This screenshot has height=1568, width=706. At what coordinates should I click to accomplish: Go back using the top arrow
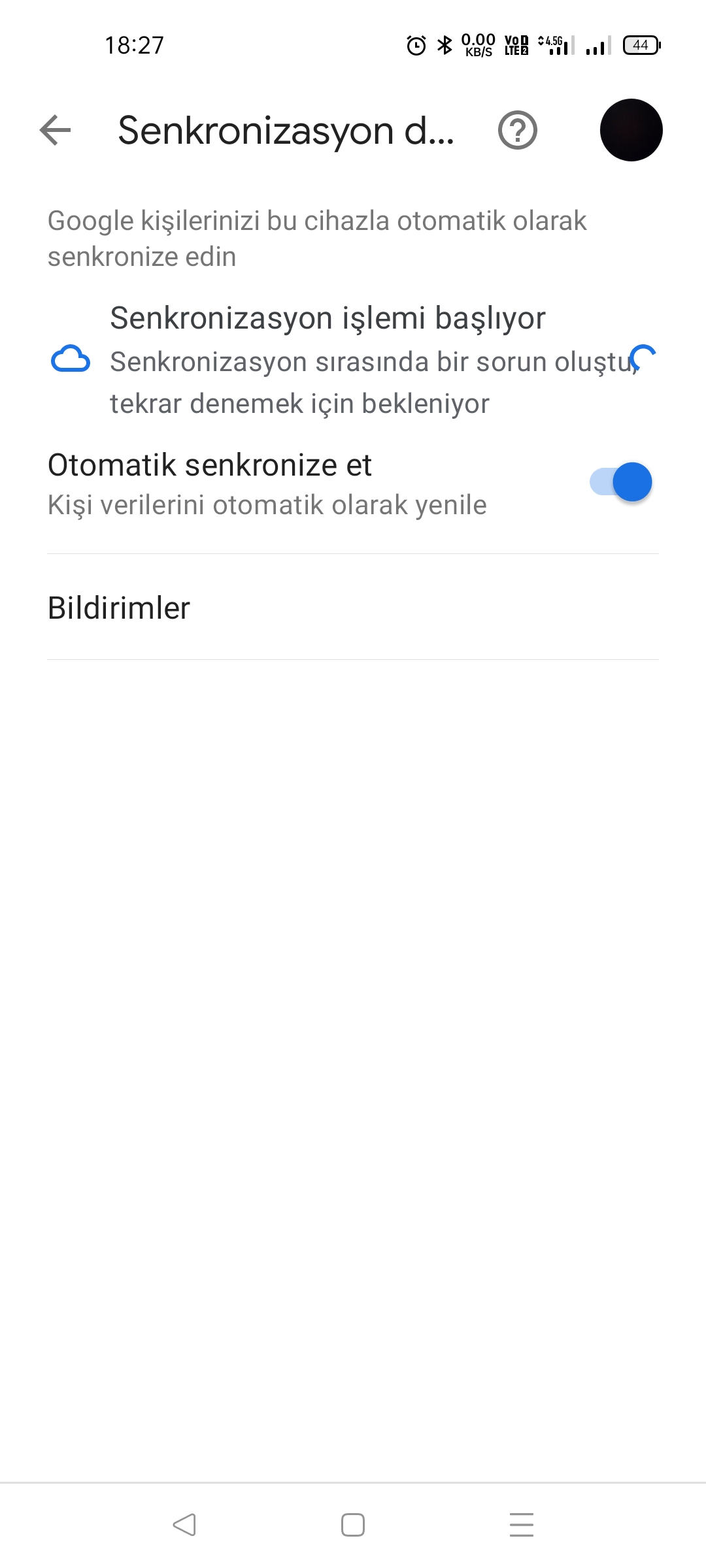pyautogui.click(x=56, y=130)
